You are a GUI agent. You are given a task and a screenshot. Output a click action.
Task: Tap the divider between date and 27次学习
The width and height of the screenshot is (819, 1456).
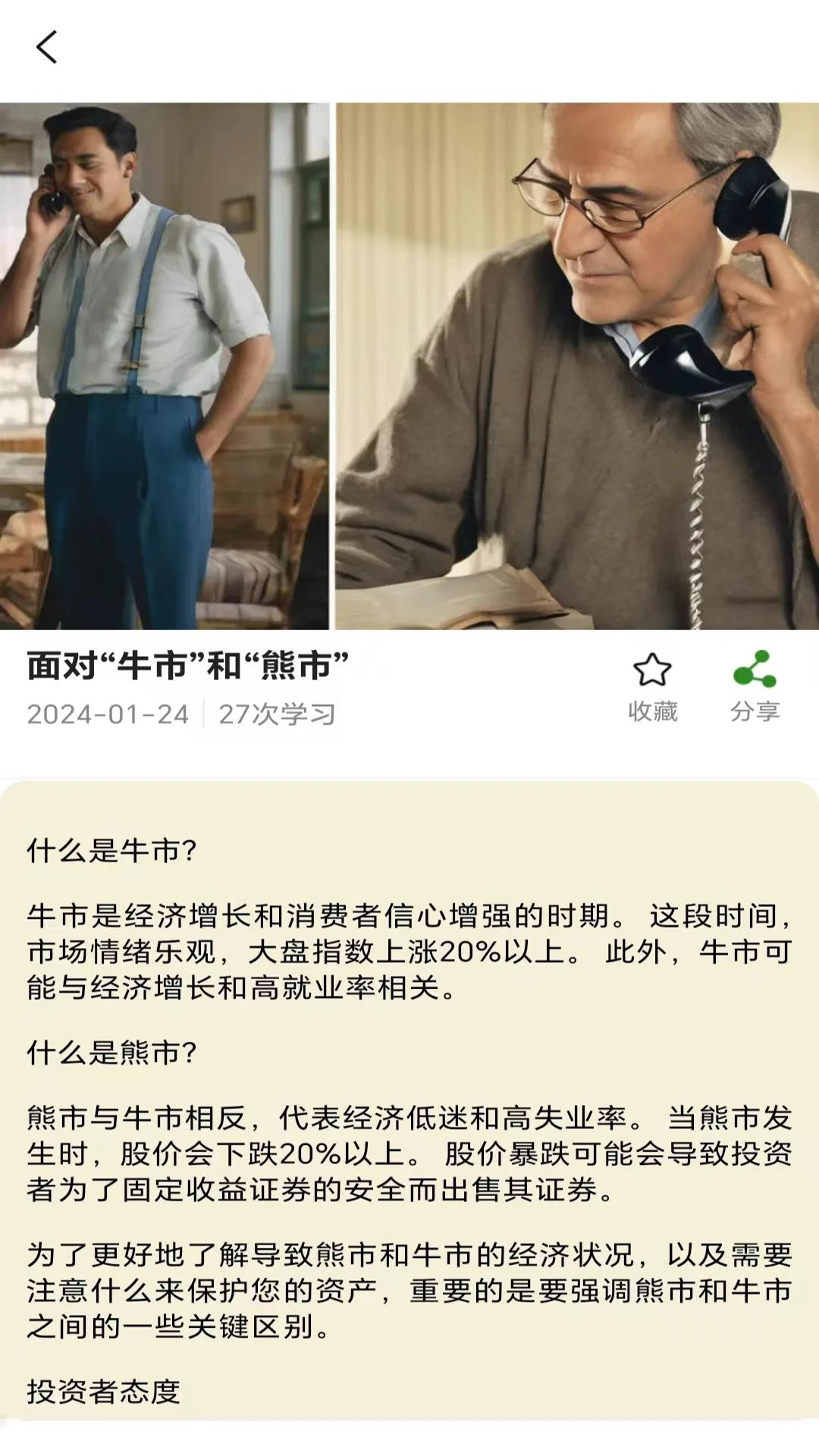(x=203, y=713)
